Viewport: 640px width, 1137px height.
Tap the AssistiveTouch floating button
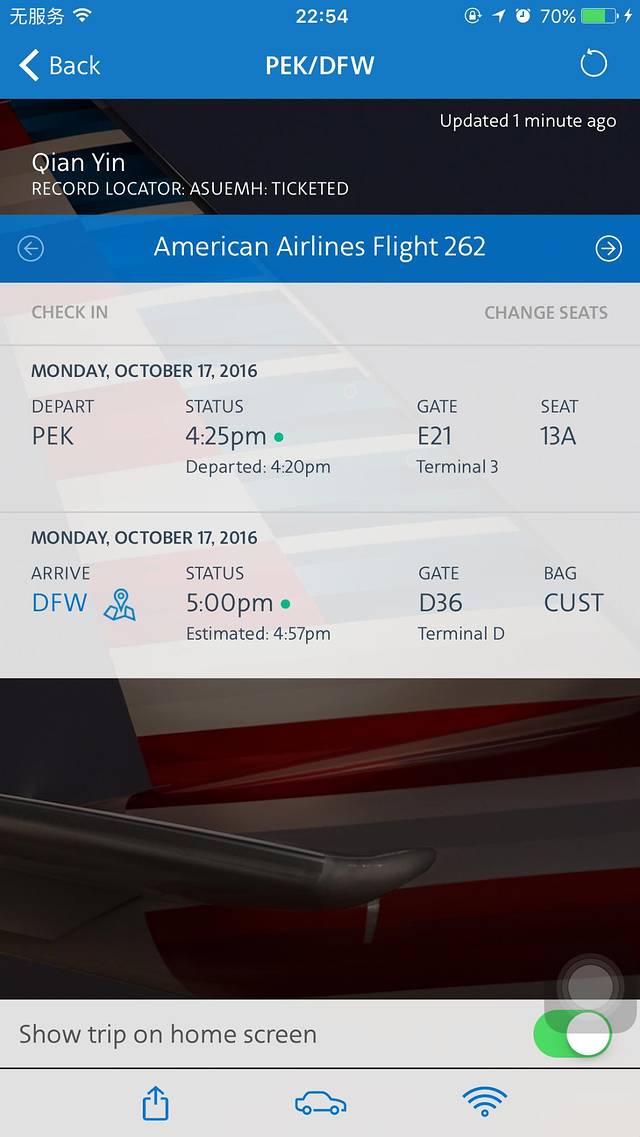pos(590,987)
